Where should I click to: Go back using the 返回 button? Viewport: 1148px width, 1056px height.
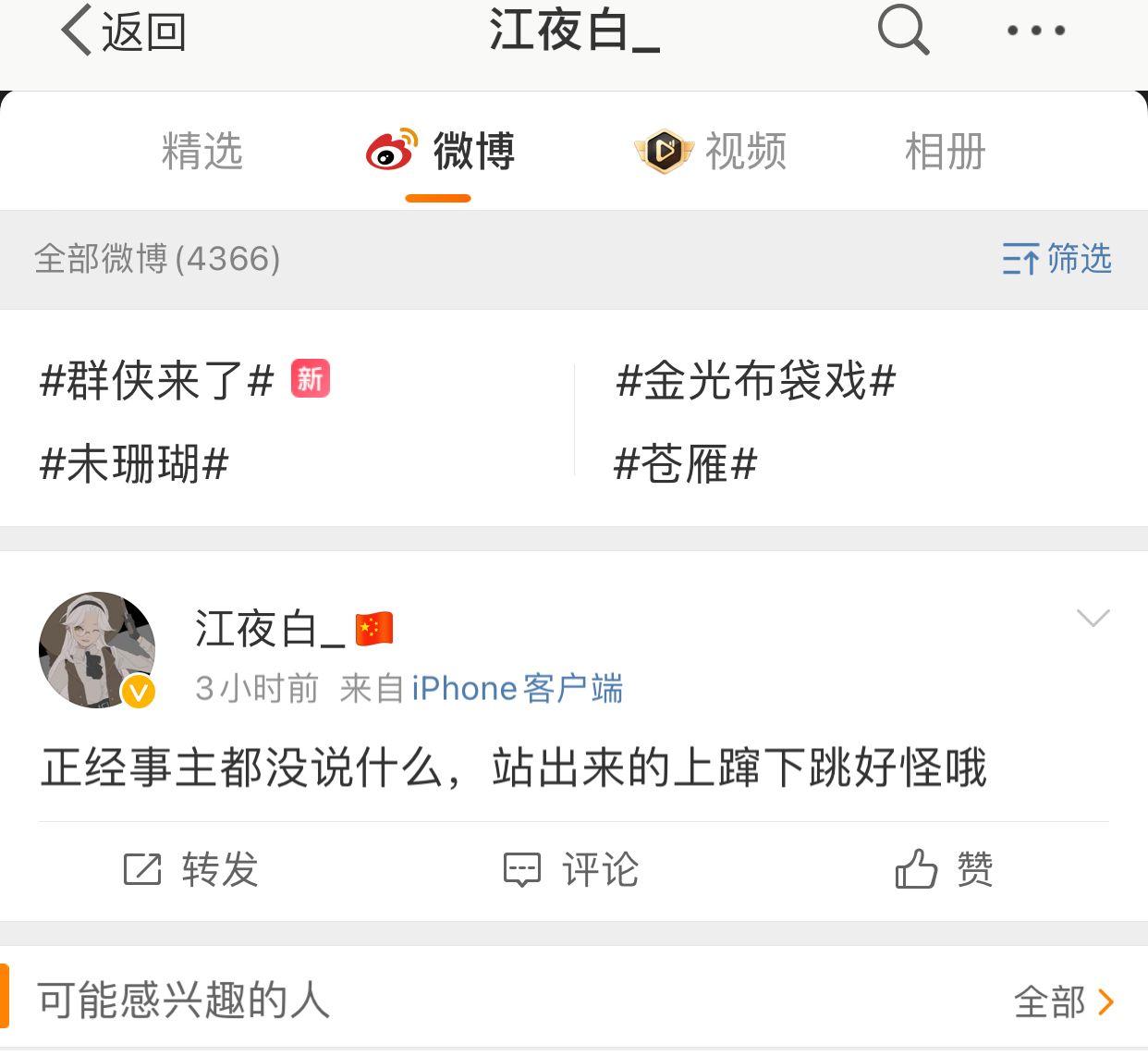coord(124,32)
